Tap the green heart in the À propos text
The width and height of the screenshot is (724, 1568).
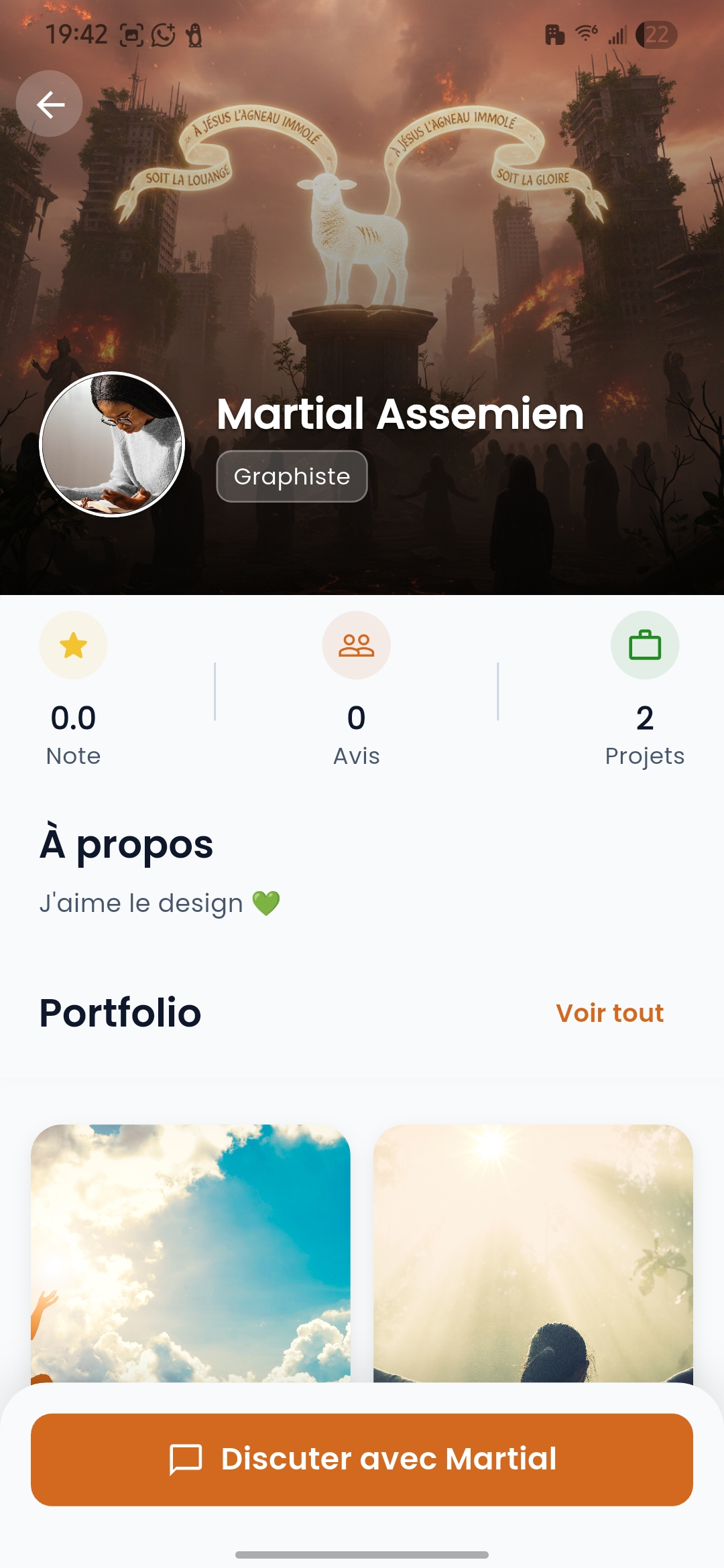tap(267, 902)
